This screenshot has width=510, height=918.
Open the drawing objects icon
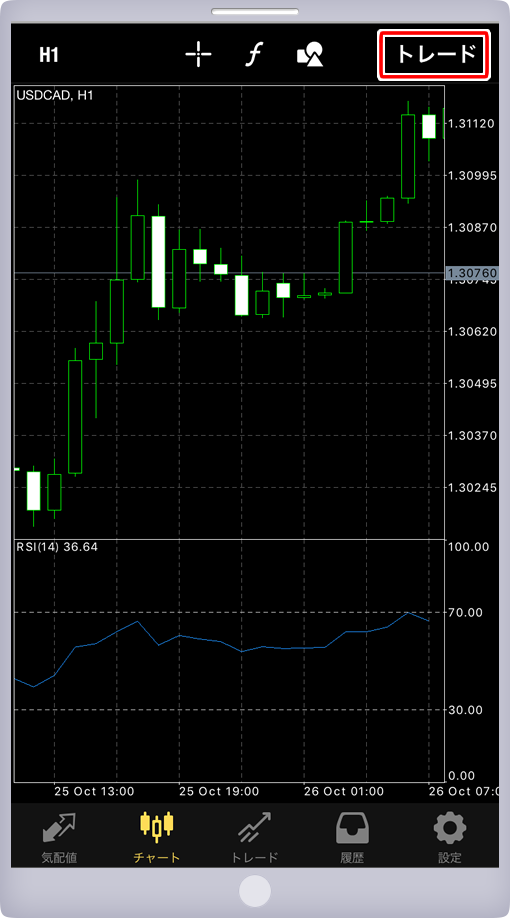coord(310,55)
